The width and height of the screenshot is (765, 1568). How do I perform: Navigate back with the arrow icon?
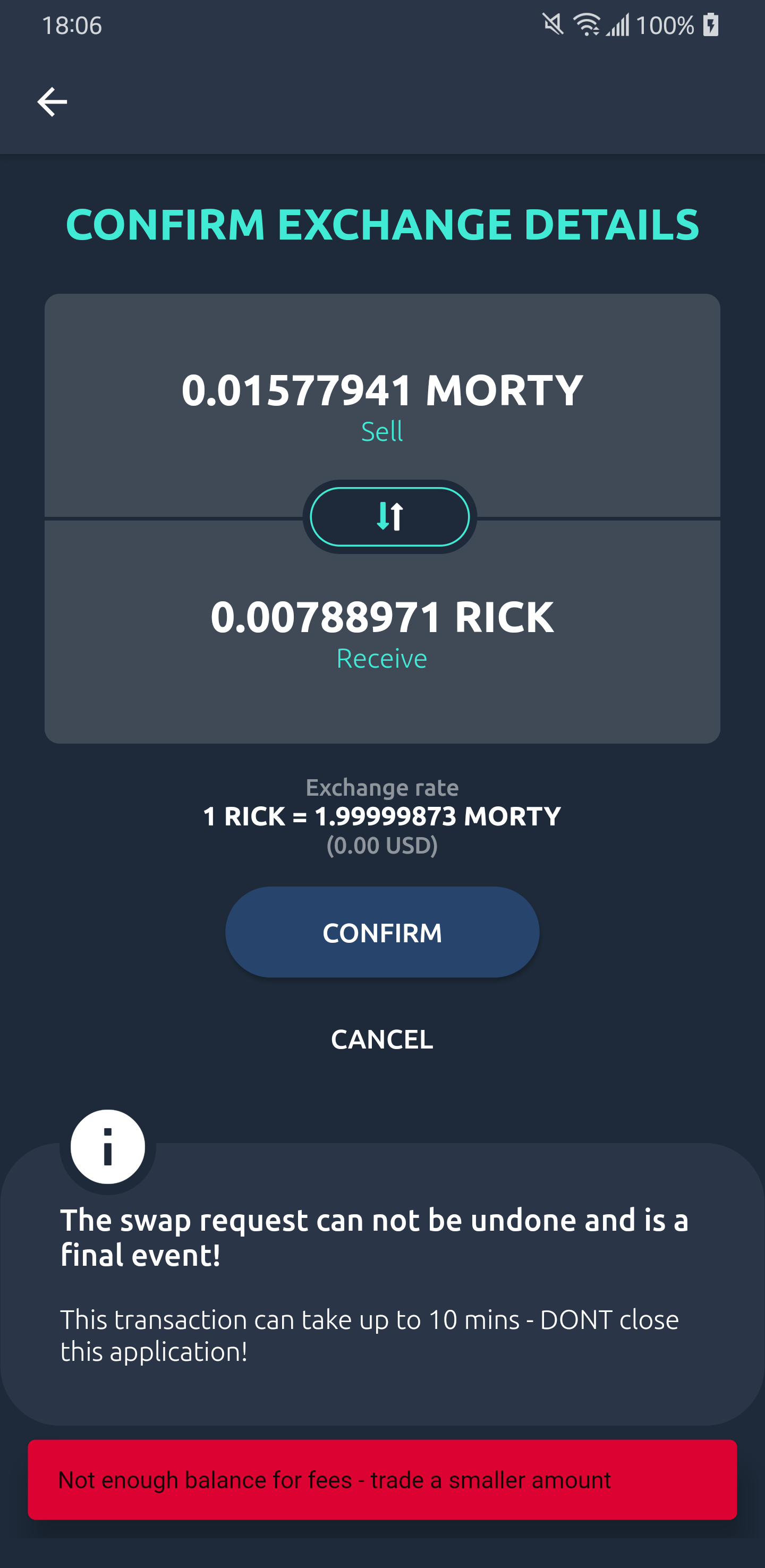(x=51, y=101)
